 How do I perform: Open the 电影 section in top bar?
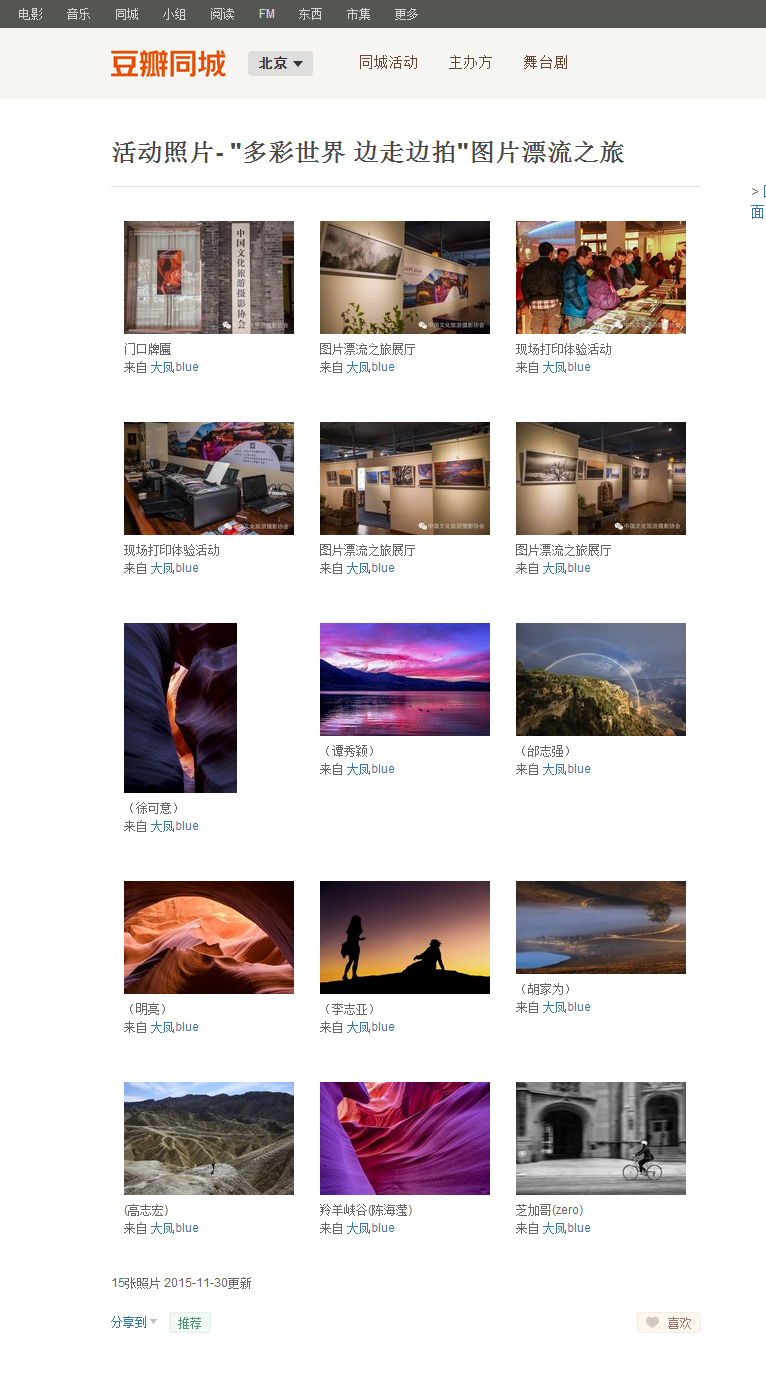click(30, 14)
